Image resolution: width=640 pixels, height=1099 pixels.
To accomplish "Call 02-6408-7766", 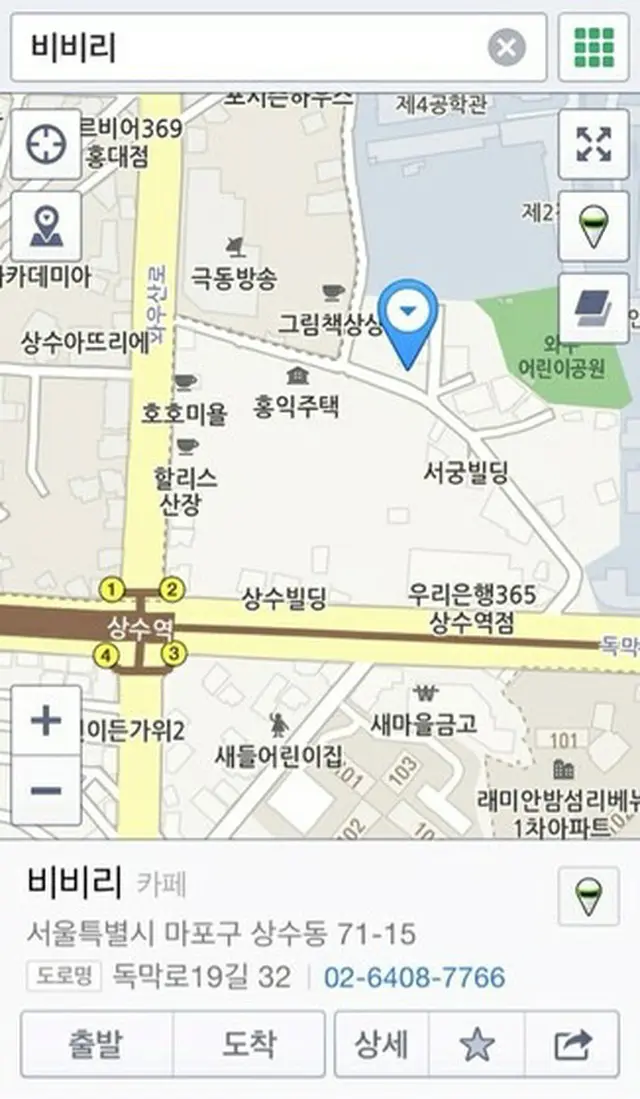I will tap(414, 976).
